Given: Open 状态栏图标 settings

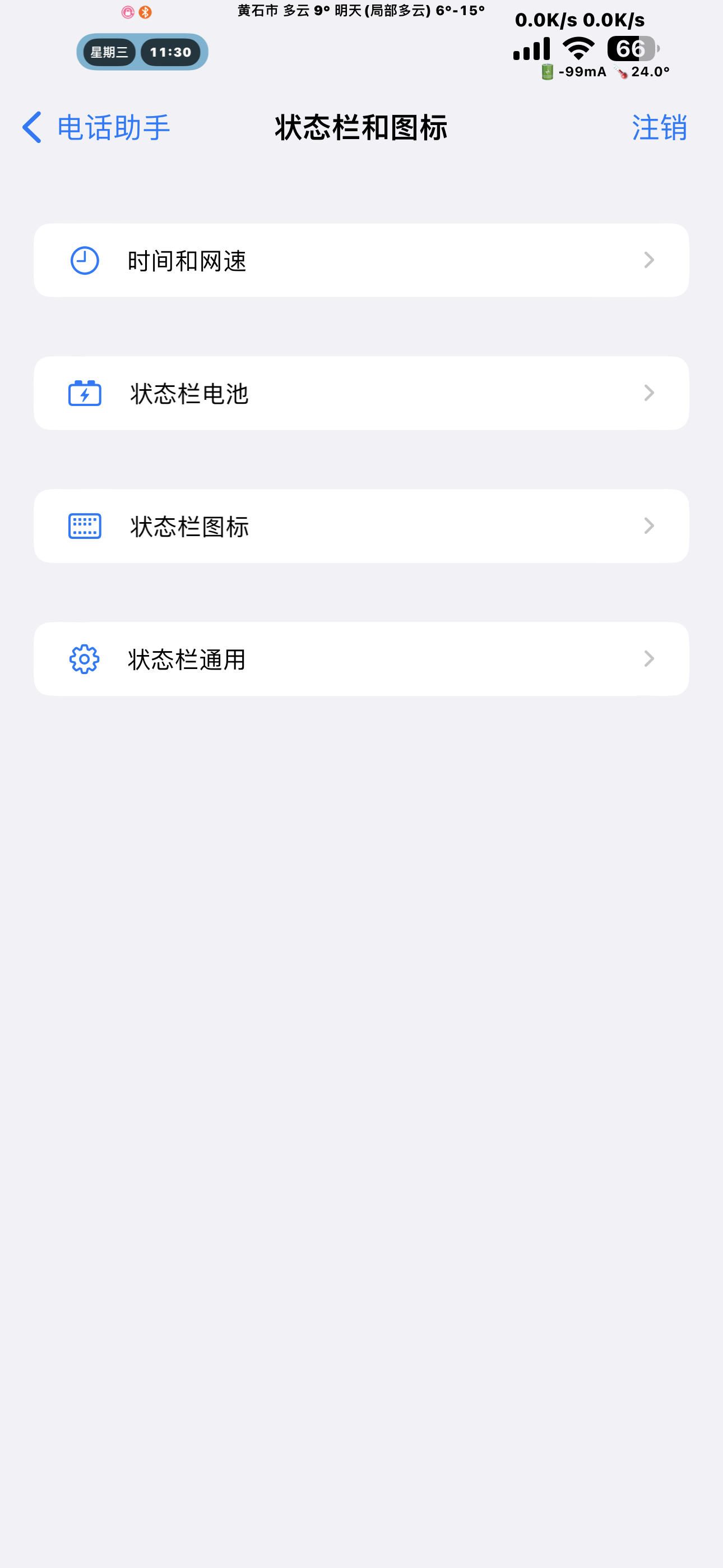Looking at the screenshot, I should point(361,526).
